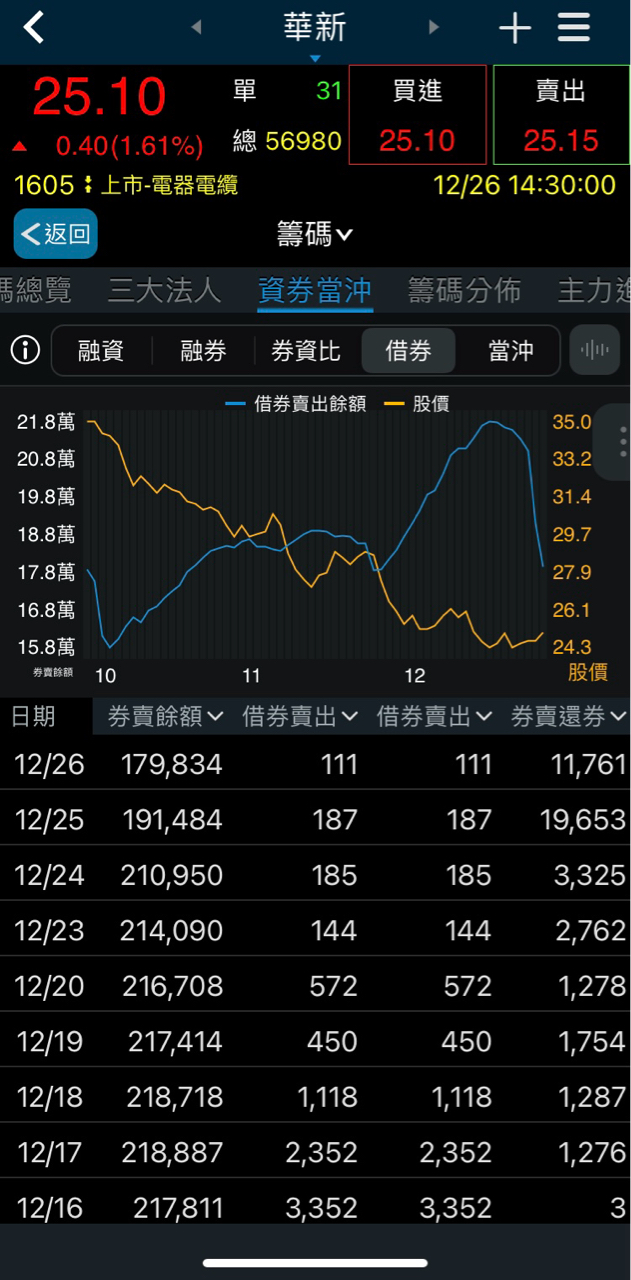Tap the 賣出 price box

click(x=561, y=115)
